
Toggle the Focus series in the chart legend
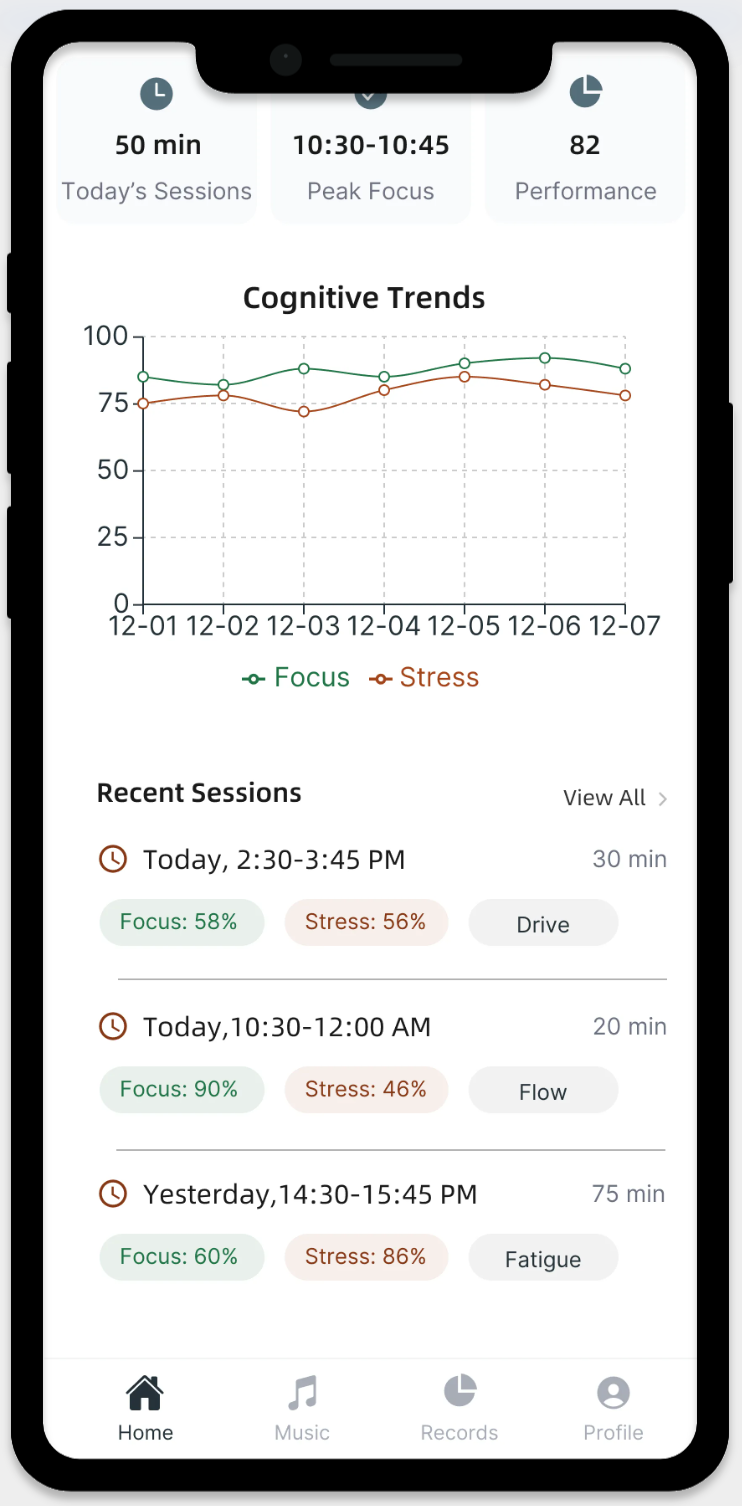pyautogui.click(x=296, y=678)
